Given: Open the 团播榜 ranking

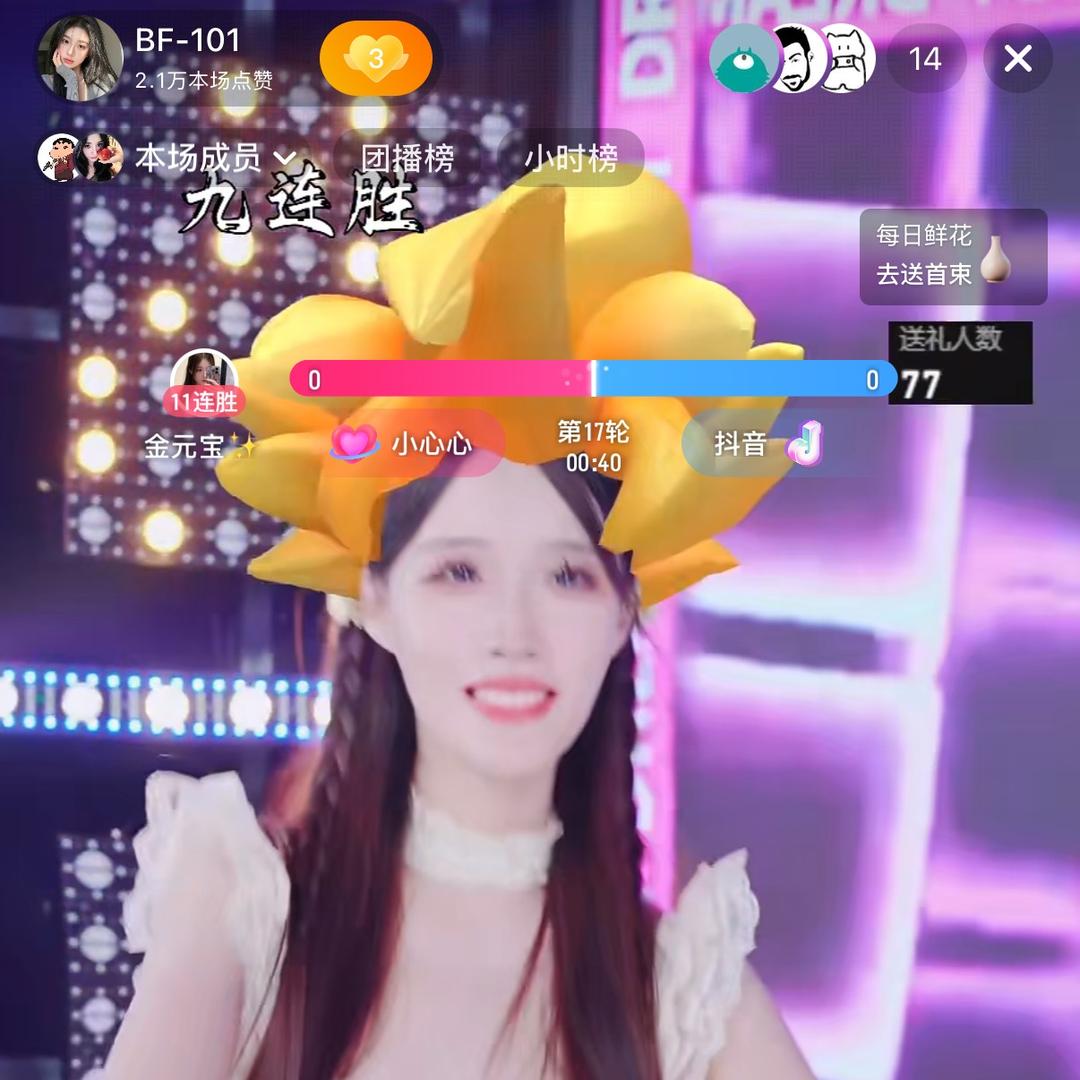Looking at the screenshot, I should (x=407, y=158).
